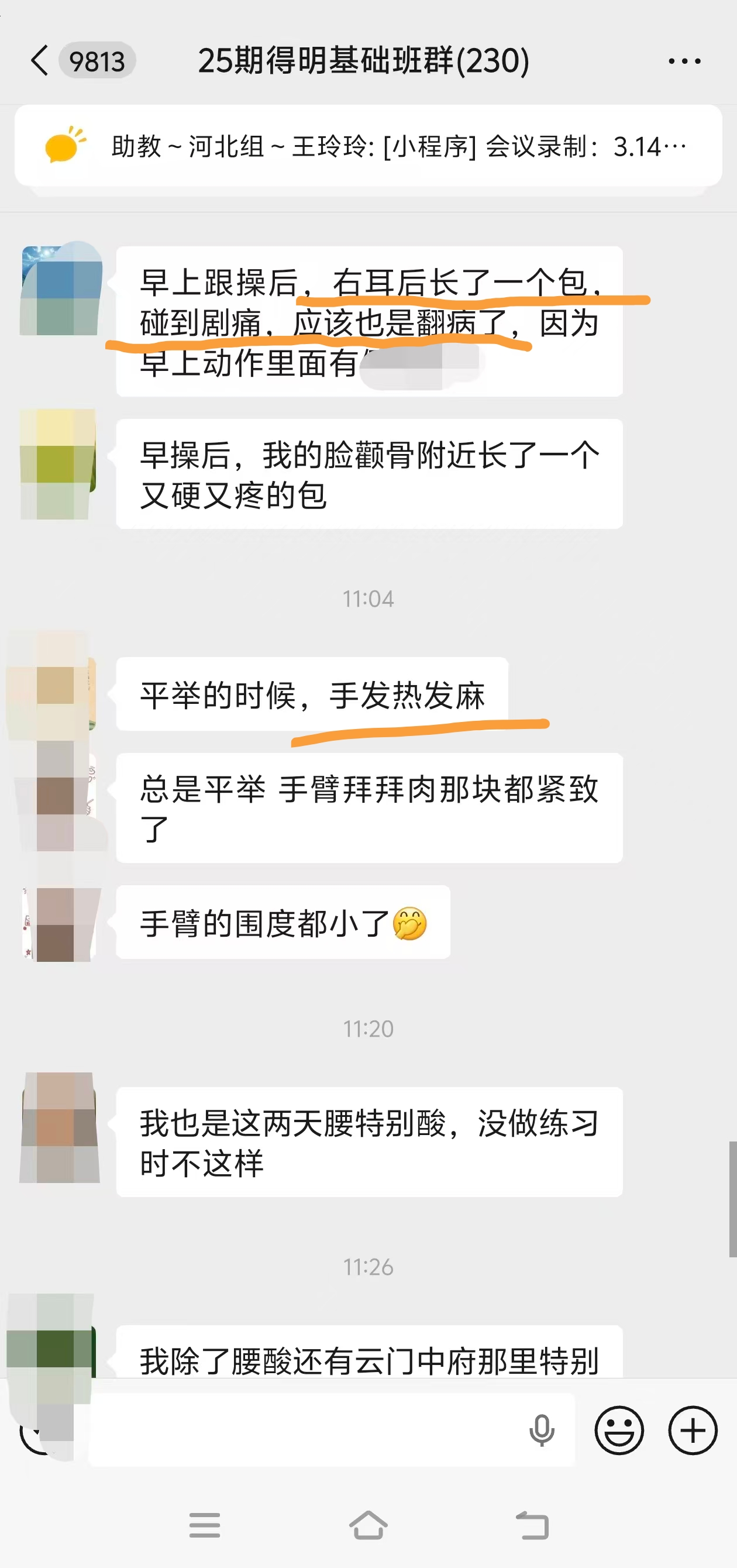This screenshot has height=1568, width=737.
Task: Open avatar beside 早上跟操后 message
Action: coord(60,290)
